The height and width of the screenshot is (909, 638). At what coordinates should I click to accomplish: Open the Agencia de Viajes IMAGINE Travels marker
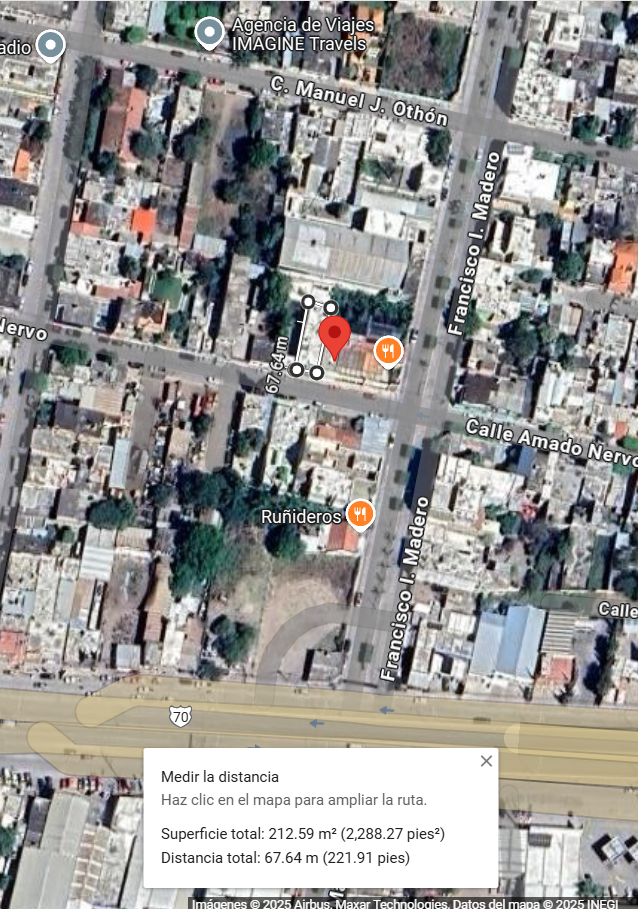[209, 32]
